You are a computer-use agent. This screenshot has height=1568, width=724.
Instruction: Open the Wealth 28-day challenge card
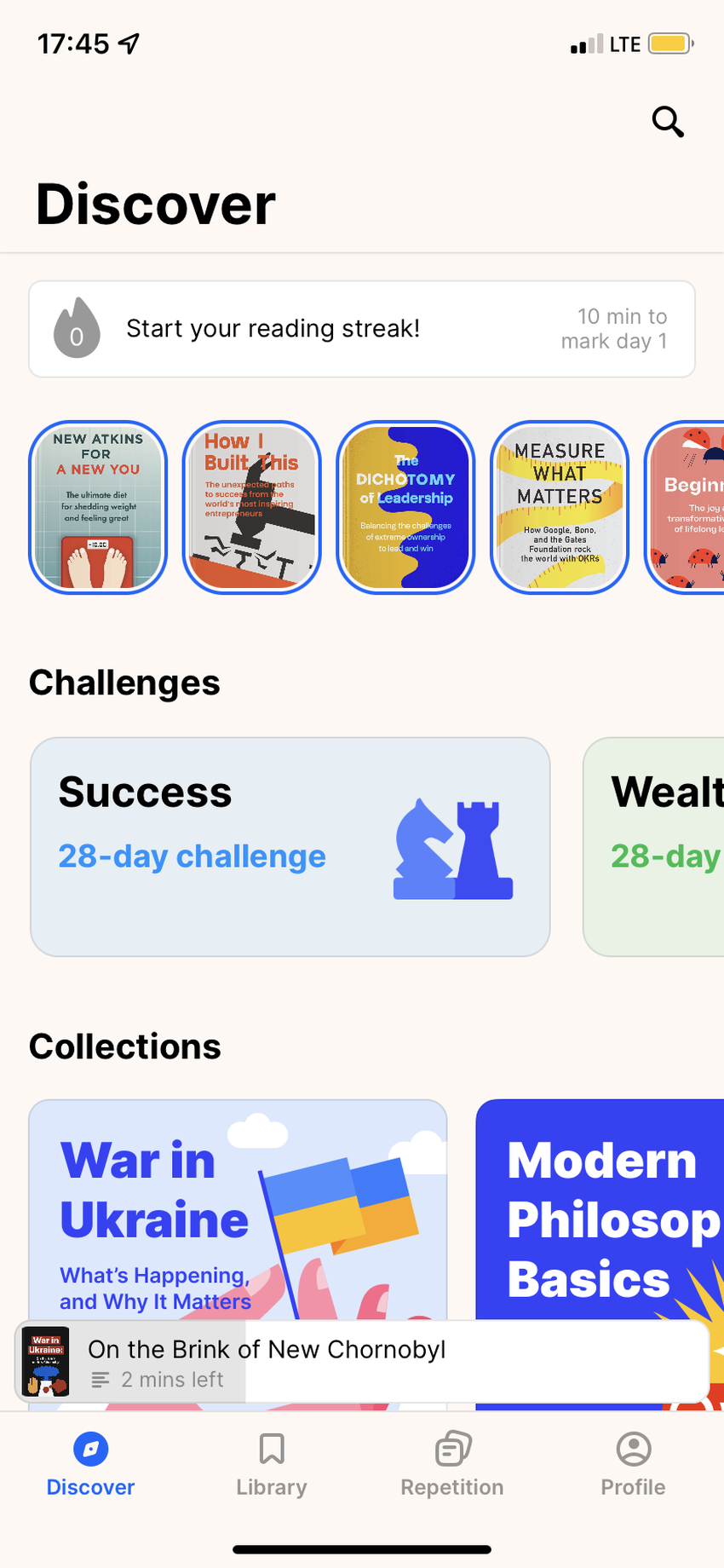coord(654,846)
